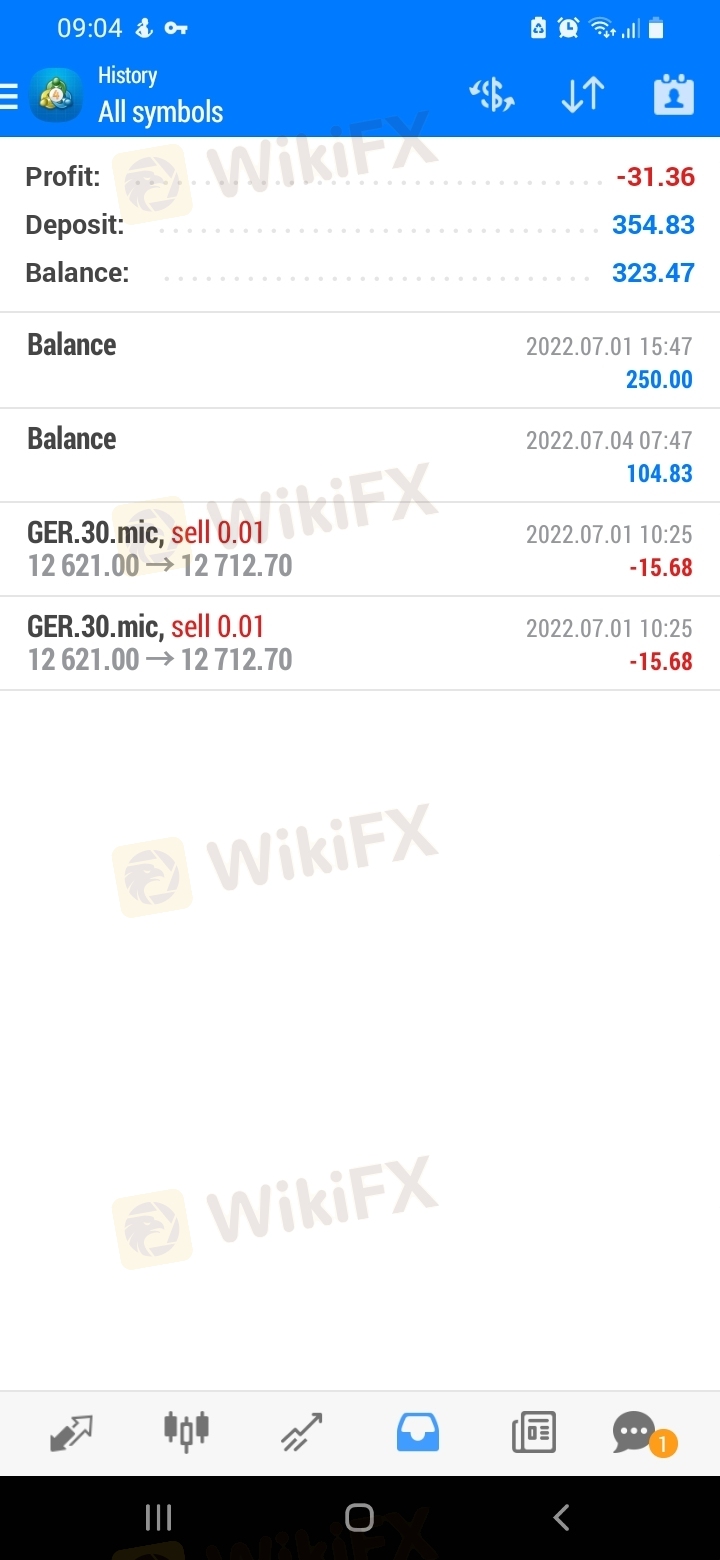Filter history by symbol
The height and width of the screenshot is (1560, 720).
(x=491, y=95)
